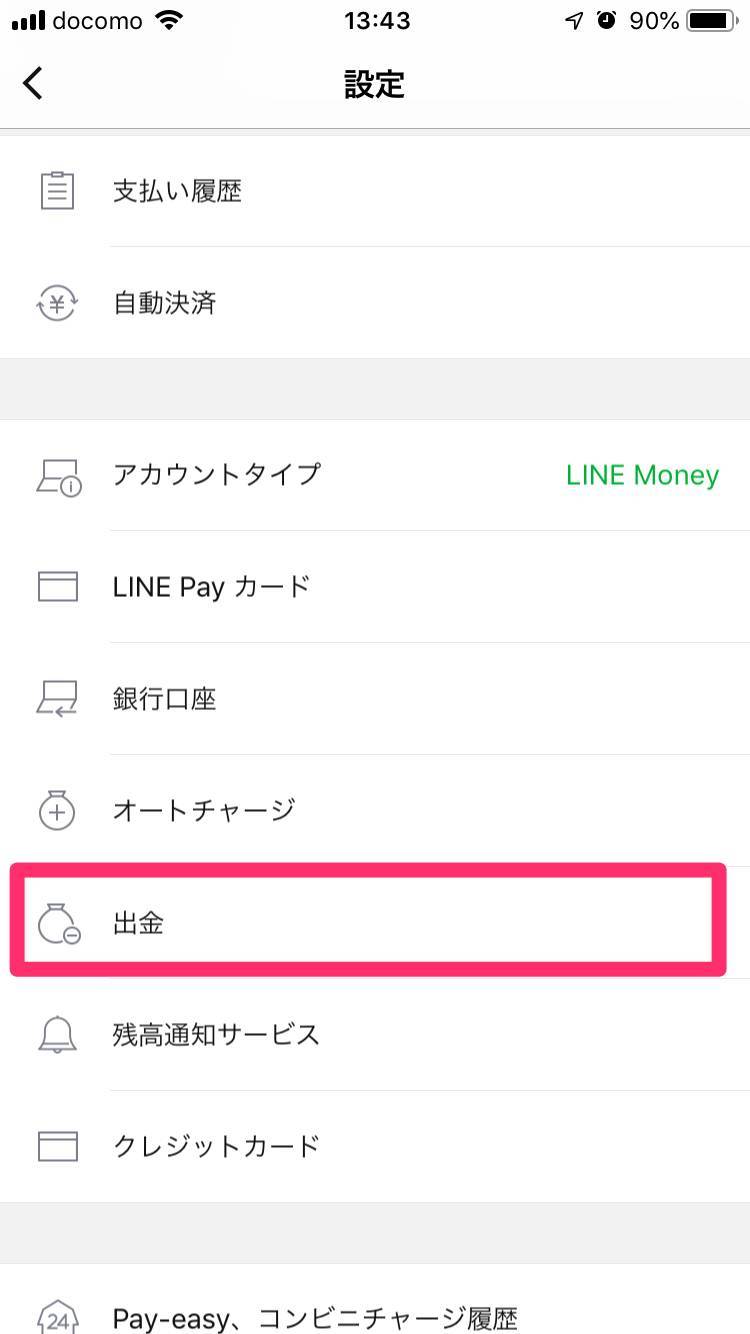Open 支払い履歴 payment history
Image resolution: width=750 pixels, height=1334 pixels.
[375, 190]
